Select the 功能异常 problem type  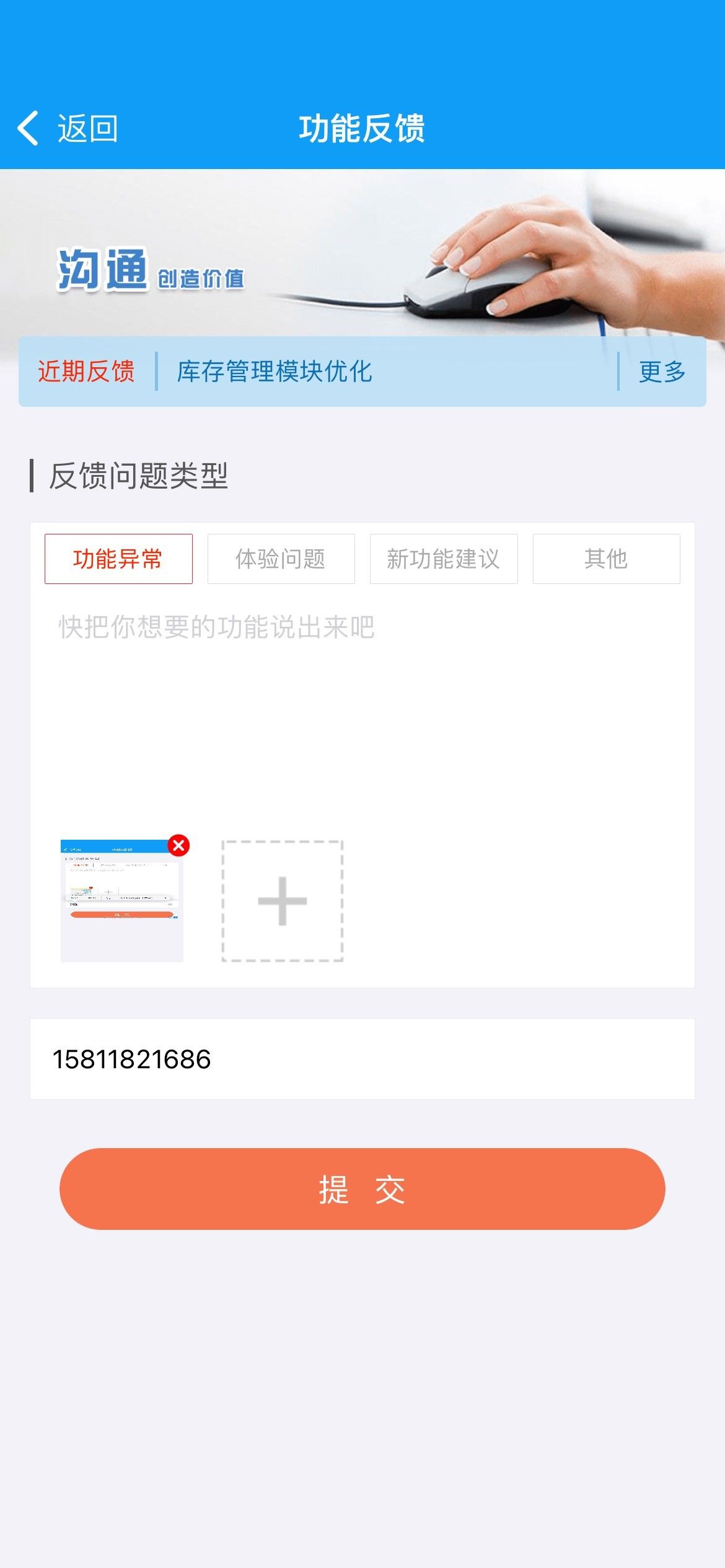tap(118, 559)
